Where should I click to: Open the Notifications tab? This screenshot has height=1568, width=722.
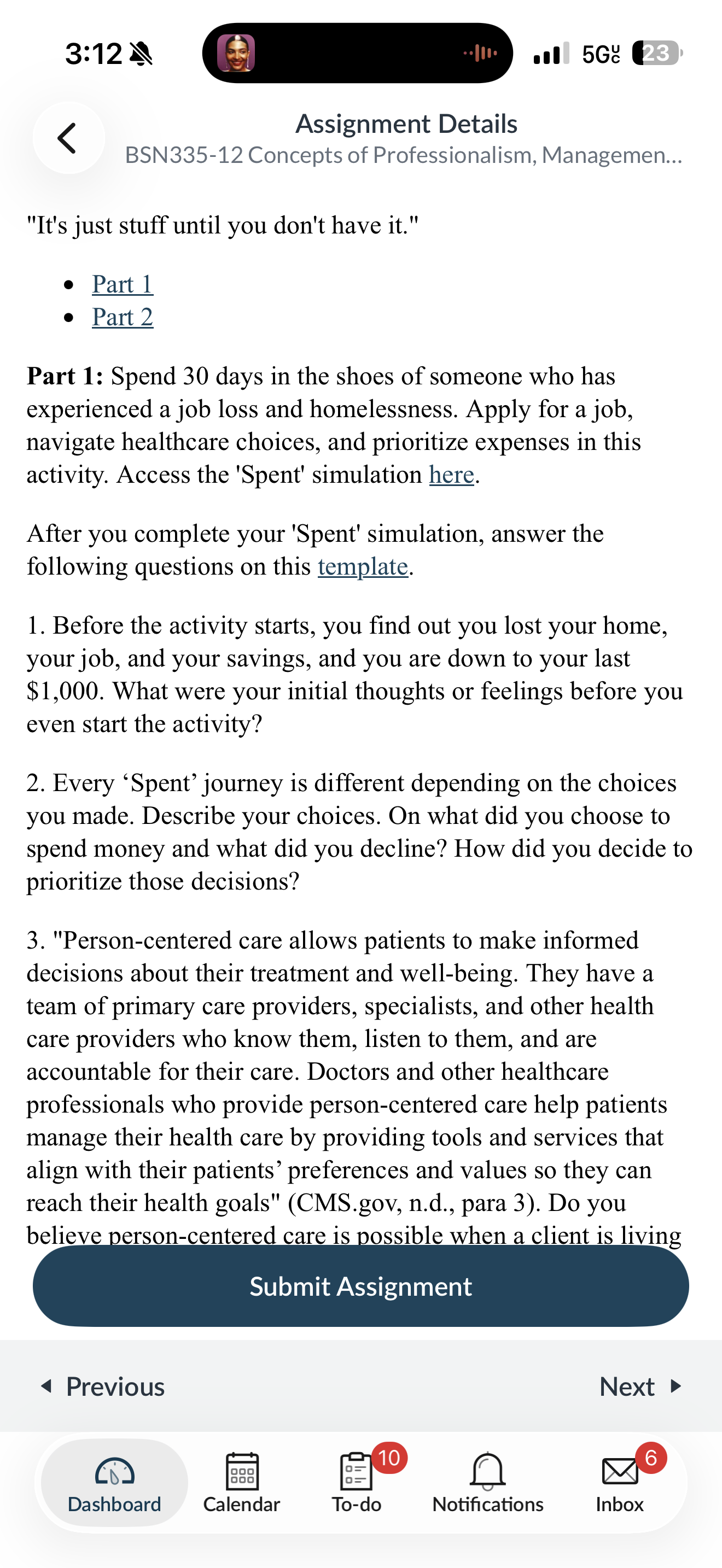[x=488, y=1483]
